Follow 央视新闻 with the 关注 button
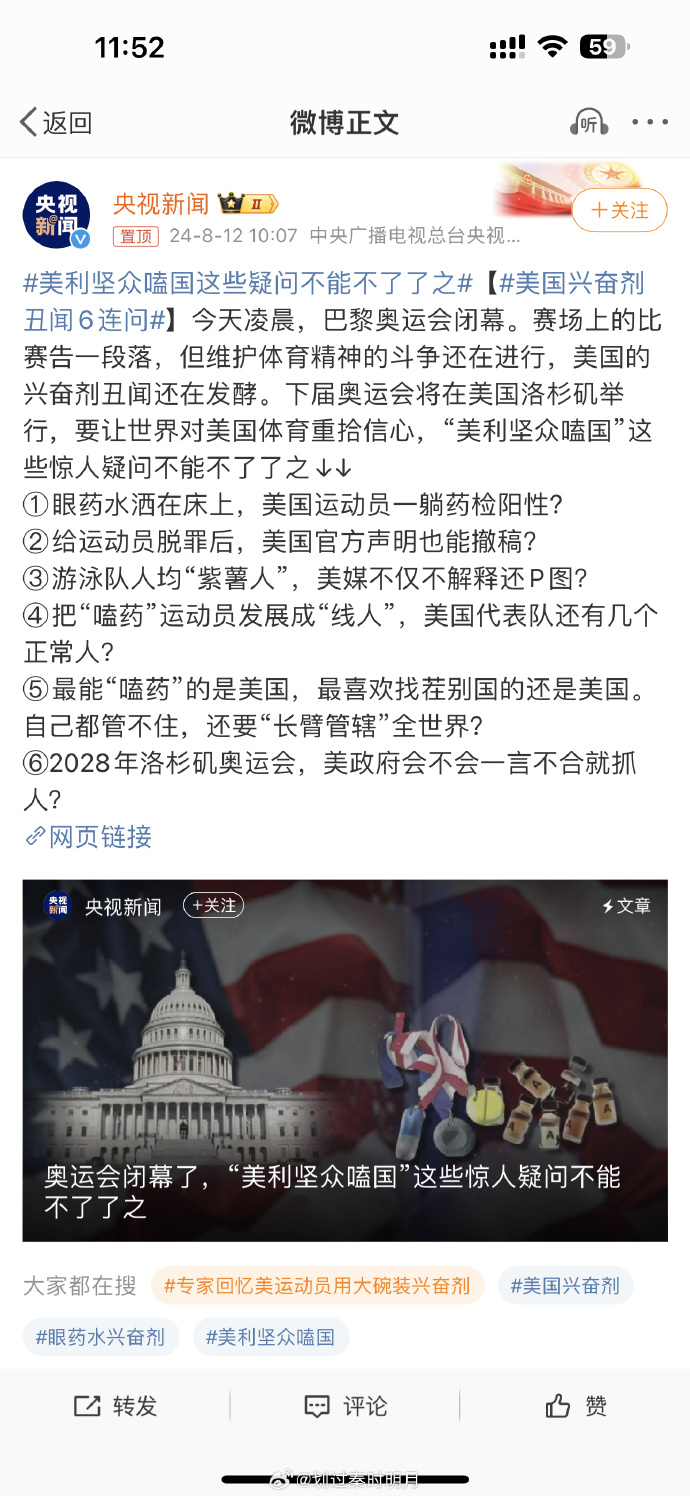This screenshot has width=690, height=1496. pyautogui.click(x=620, y=210)
